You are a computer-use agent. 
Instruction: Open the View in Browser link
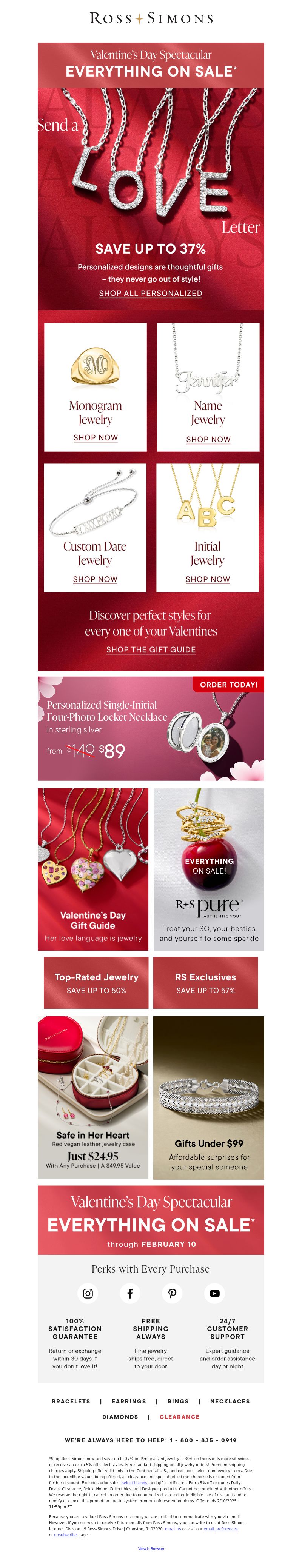click(x=151, y=1548)
